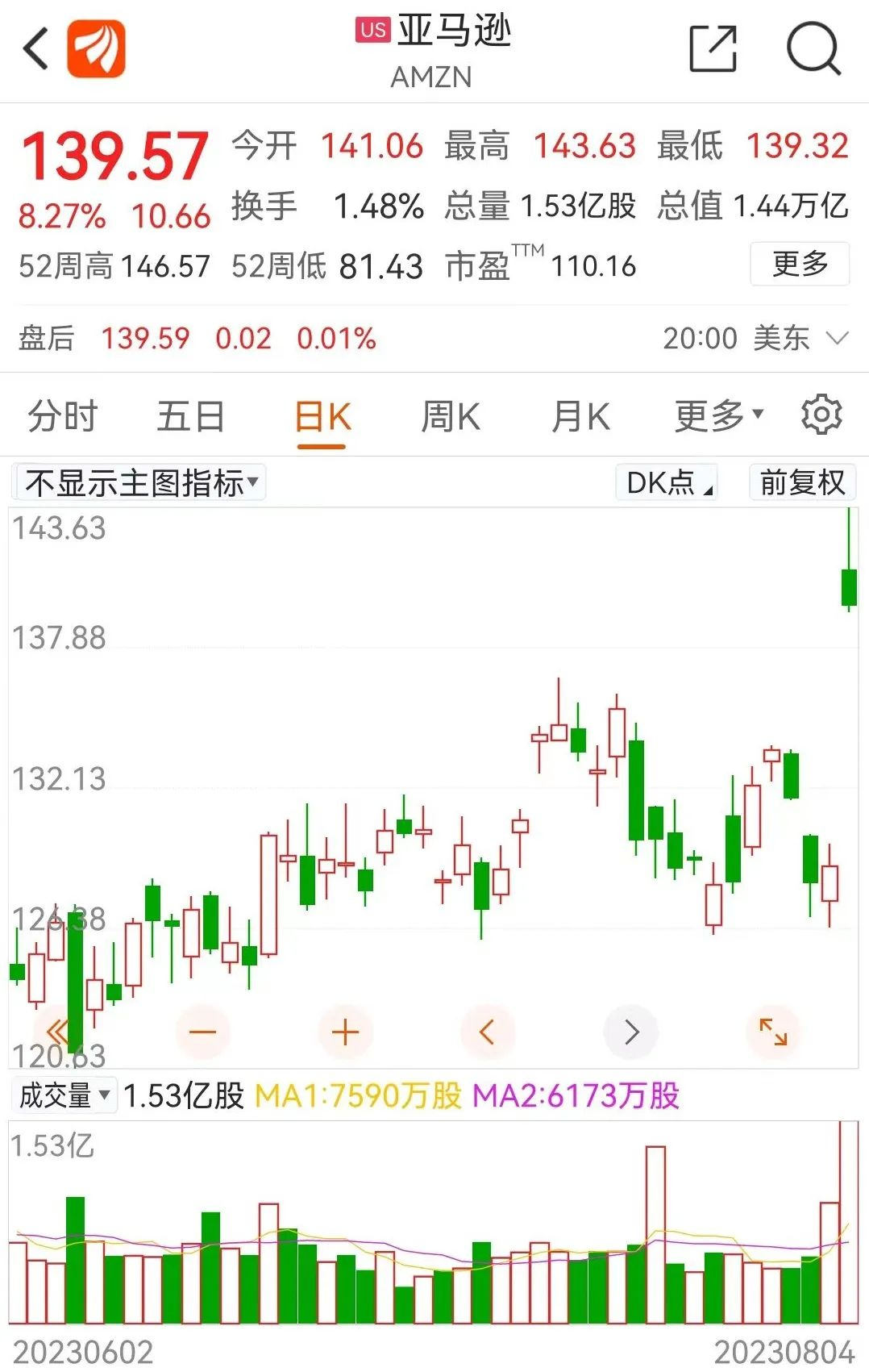Expand chart to full screen
The image size is (869, 1372).
[773, 1032]
